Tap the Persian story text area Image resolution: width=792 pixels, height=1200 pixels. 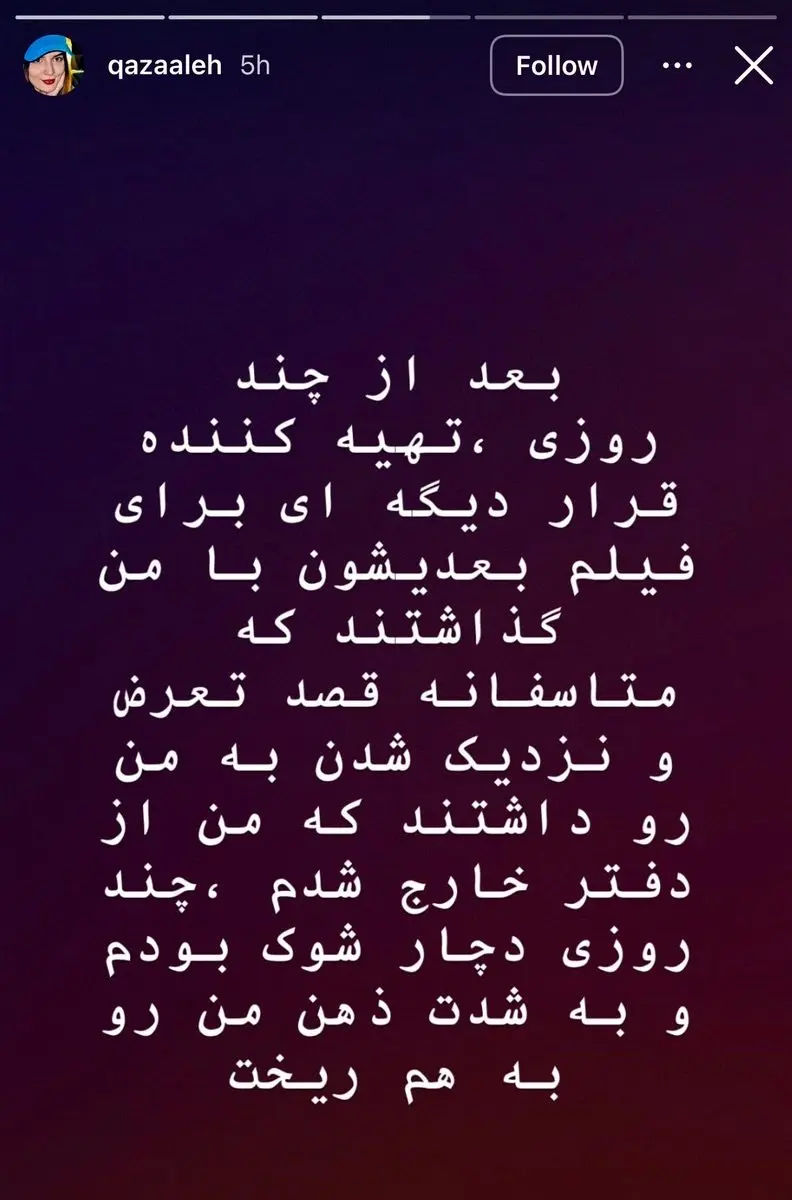tap(396, 720)
